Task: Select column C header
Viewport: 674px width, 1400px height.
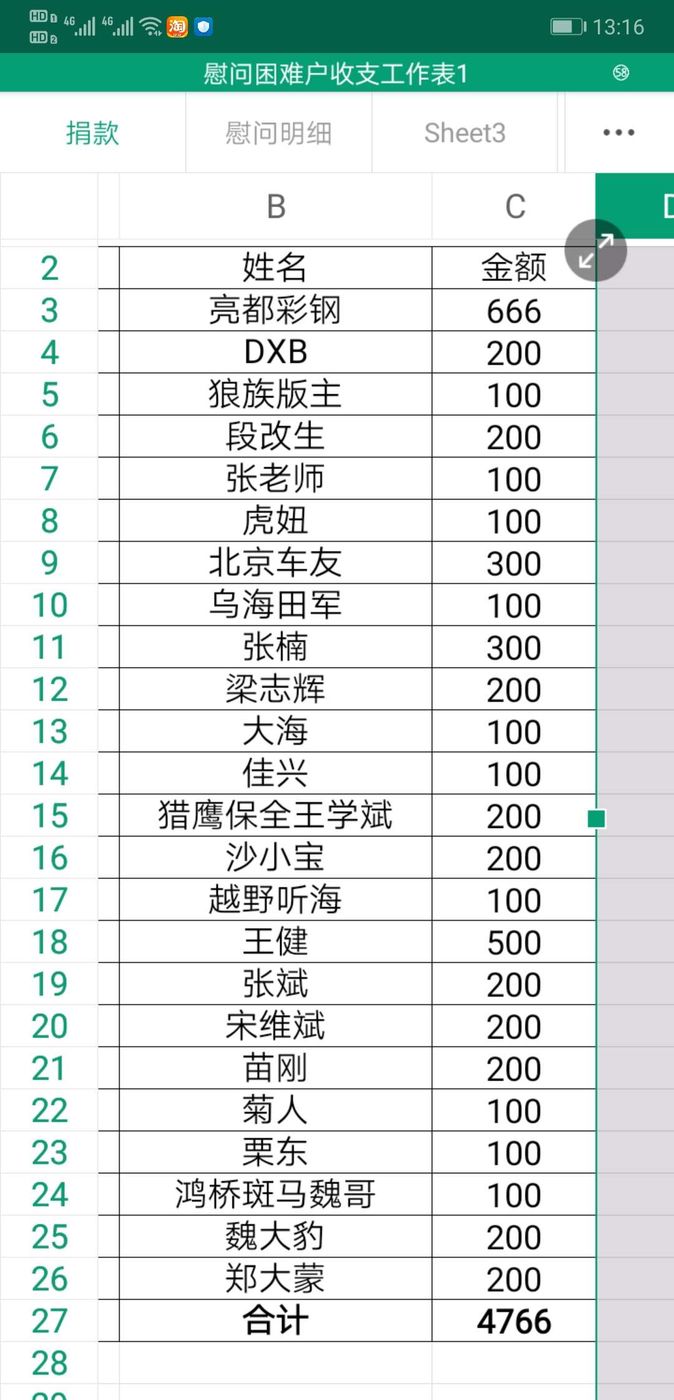Action: [514, 206]
